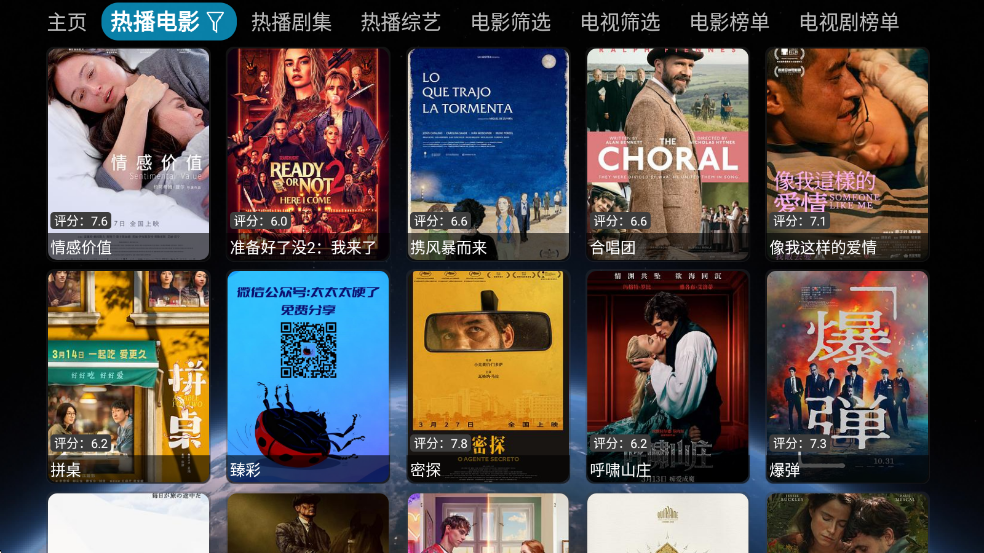Open the film 密探
Viewport: 984px width, 553px height.
(x=488, y=376)
